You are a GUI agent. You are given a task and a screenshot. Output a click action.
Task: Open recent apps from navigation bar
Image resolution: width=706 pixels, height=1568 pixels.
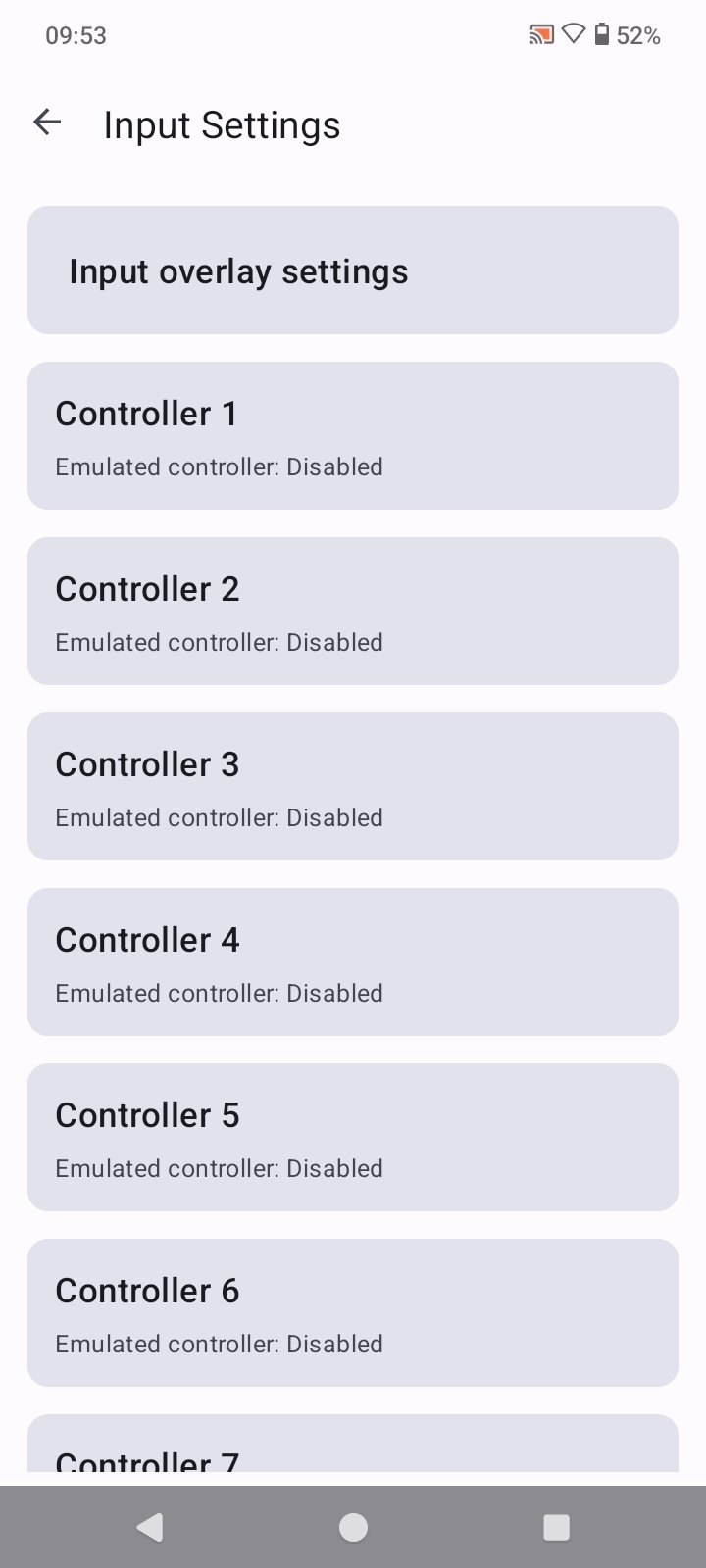coord(556,1527)
